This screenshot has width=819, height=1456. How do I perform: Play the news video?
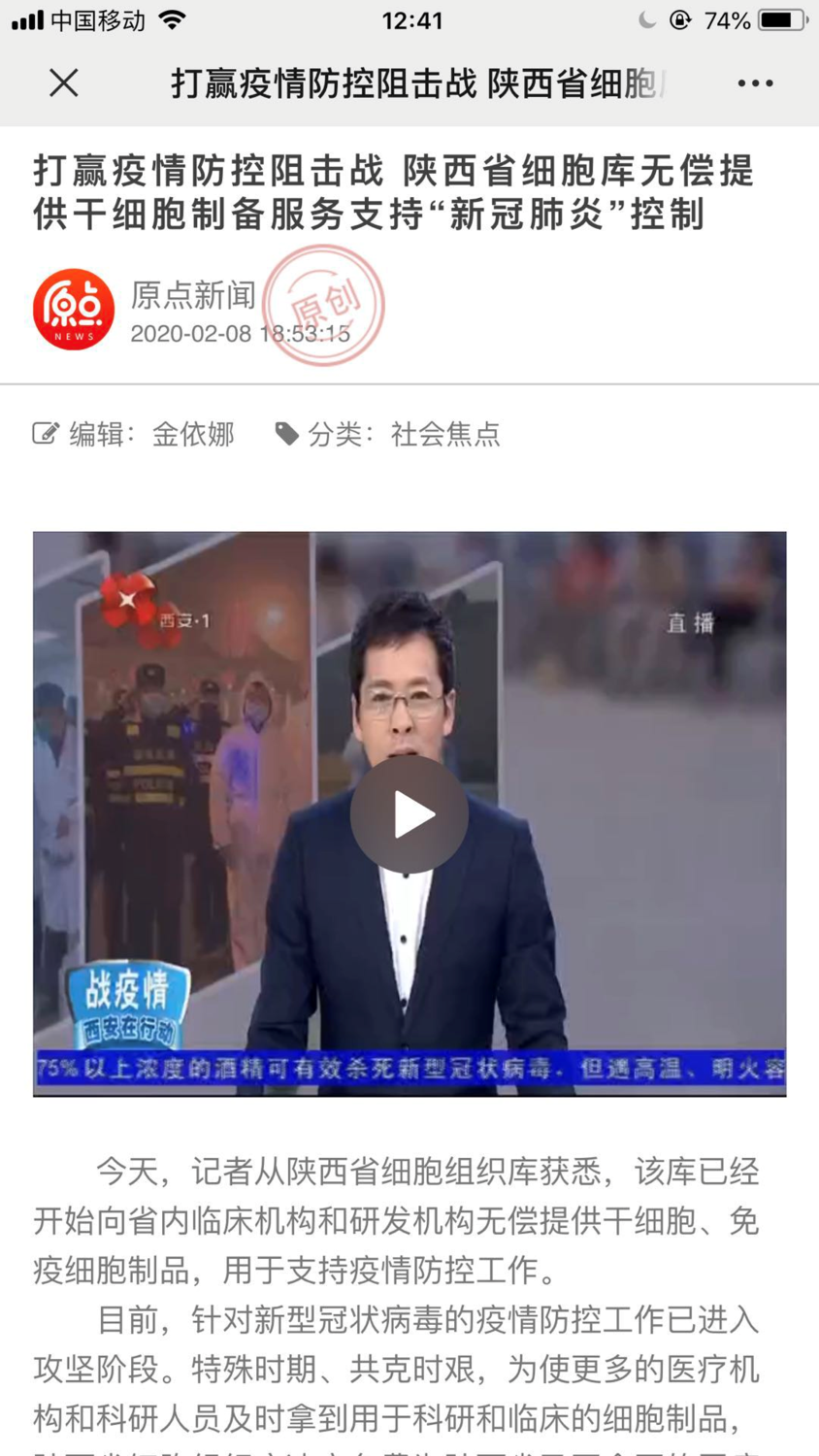tap(409, 814)
